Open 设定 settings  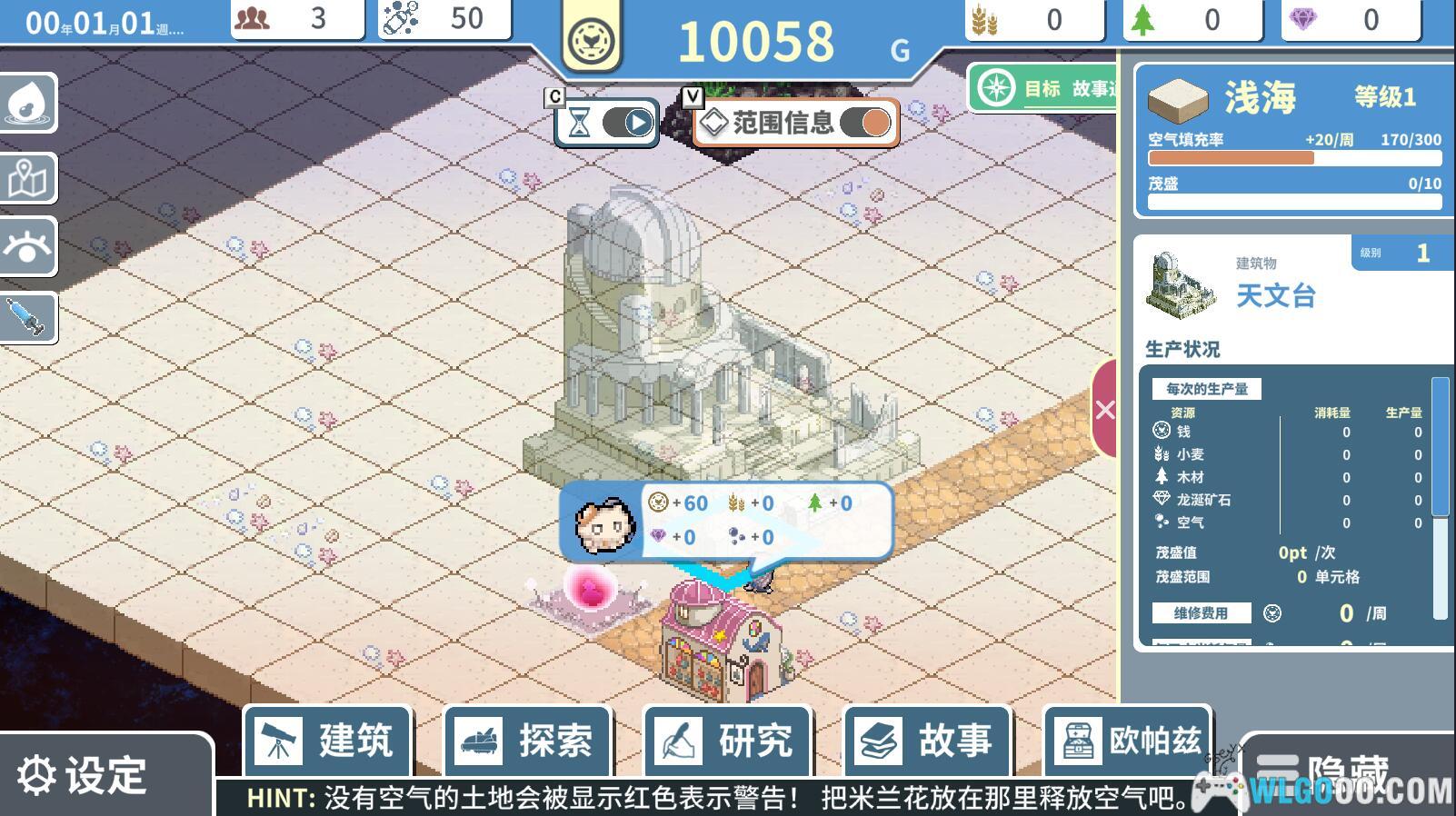(x=86, y=775)
